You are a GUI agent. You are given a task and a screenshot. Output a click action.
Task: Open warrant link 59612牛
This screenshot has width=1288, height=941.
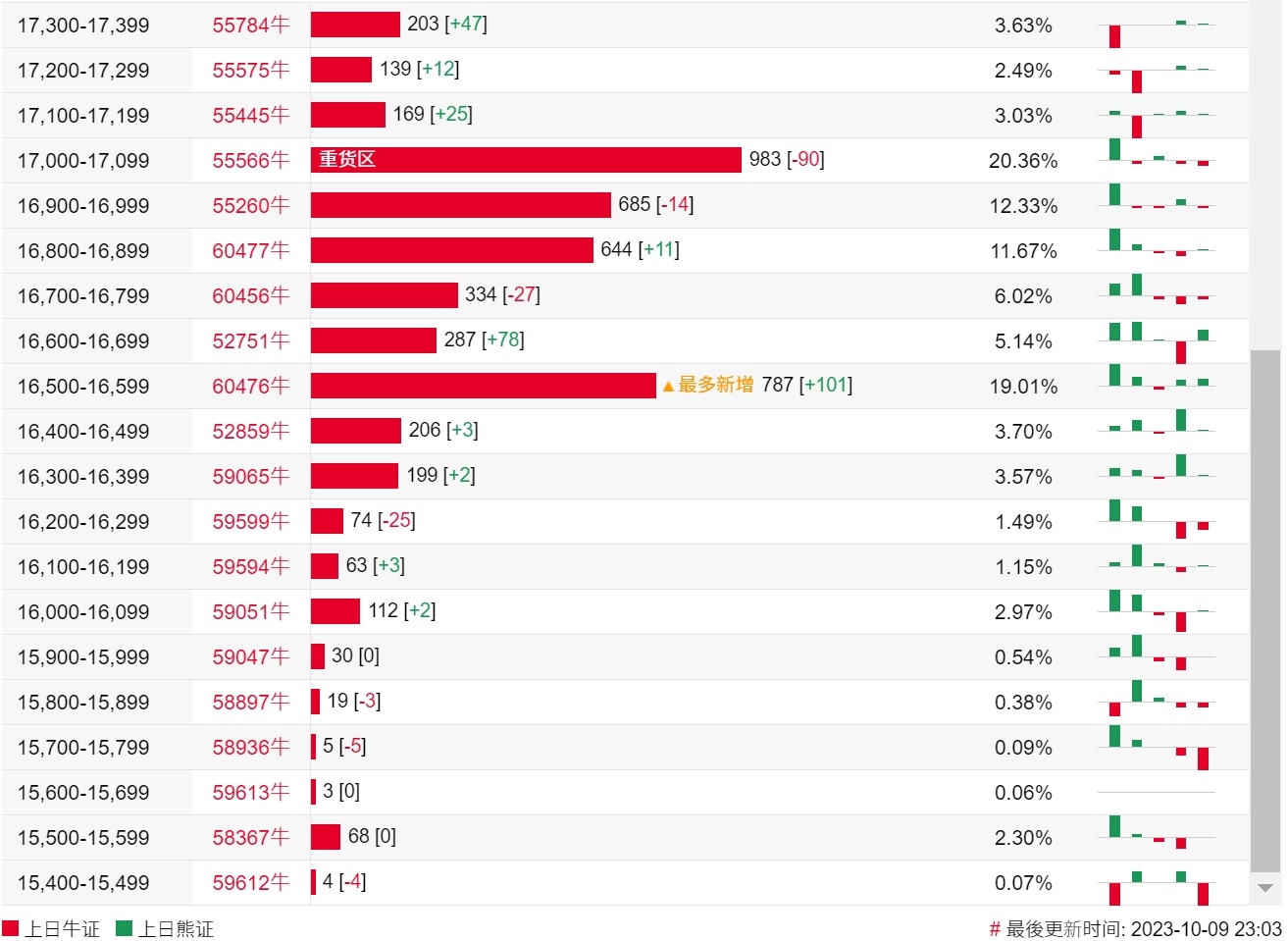pos(251,883)
